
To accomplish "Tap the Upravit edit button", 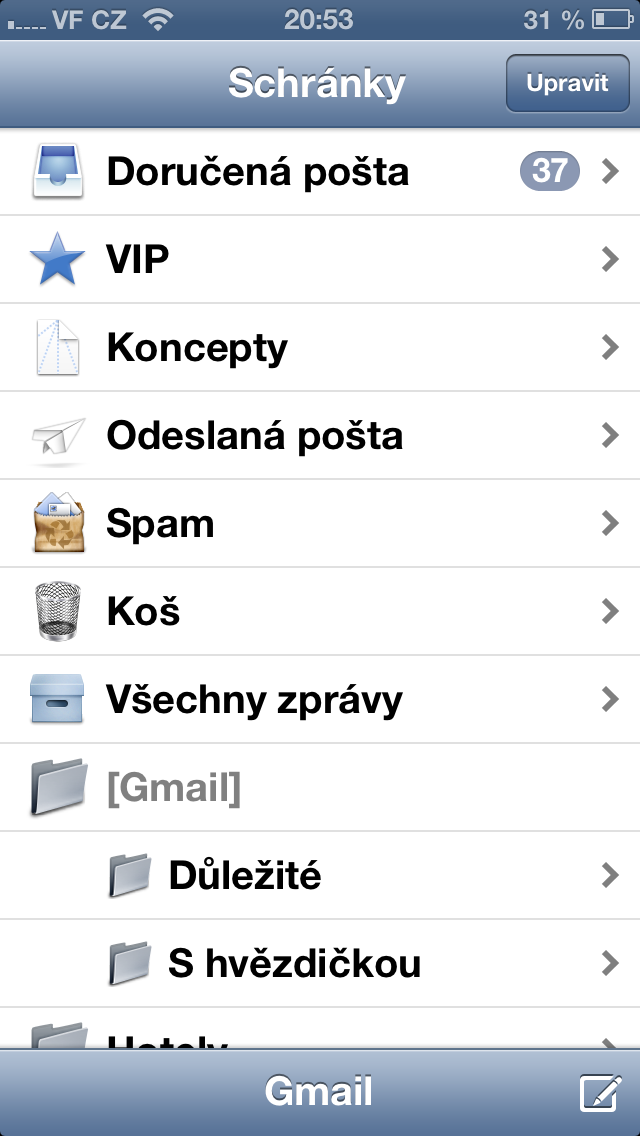I will click(x=567, y=83).
